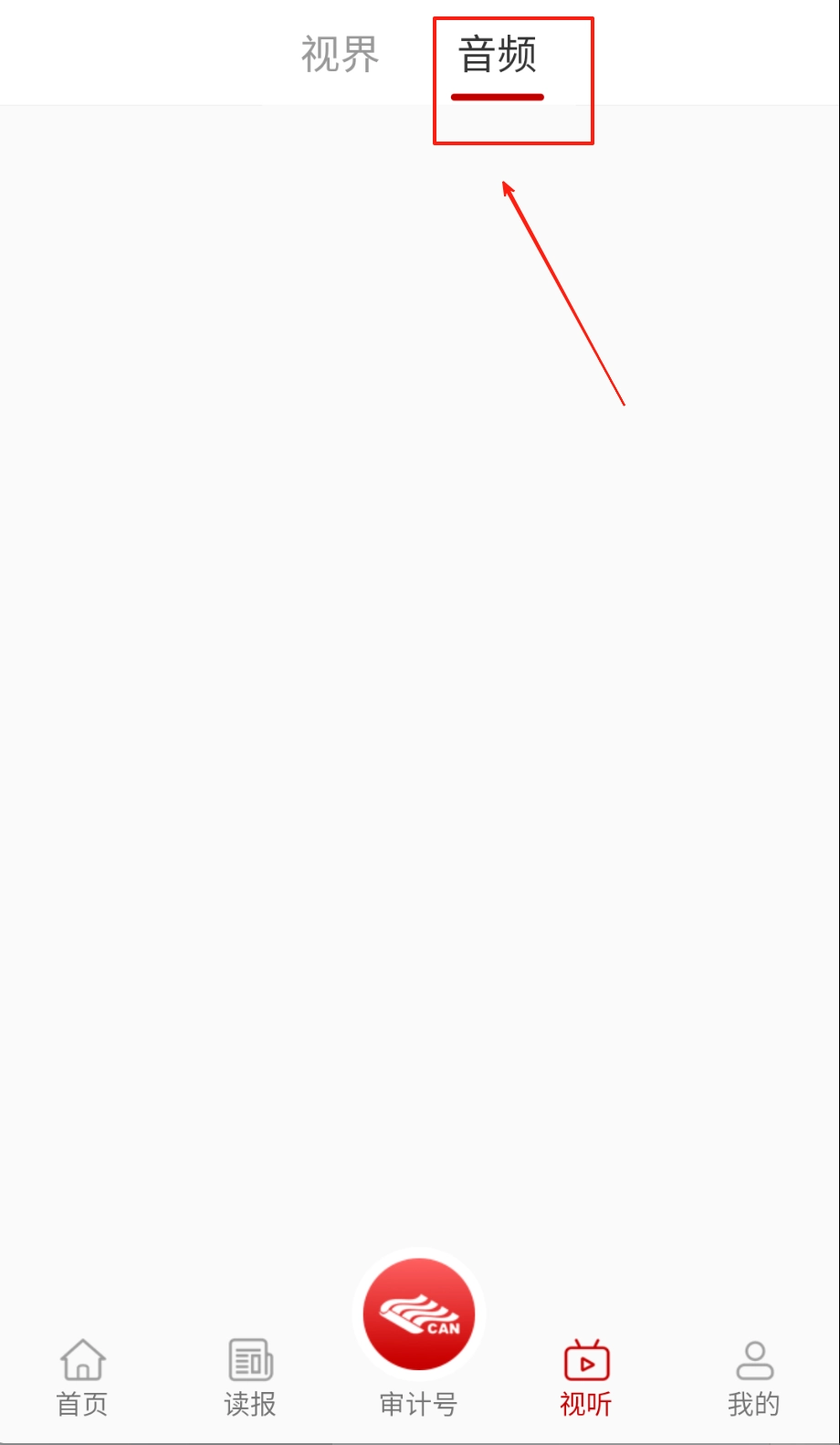Switch to the 视界 top tab
840x1445 pixels.
(x=340, y=55)
